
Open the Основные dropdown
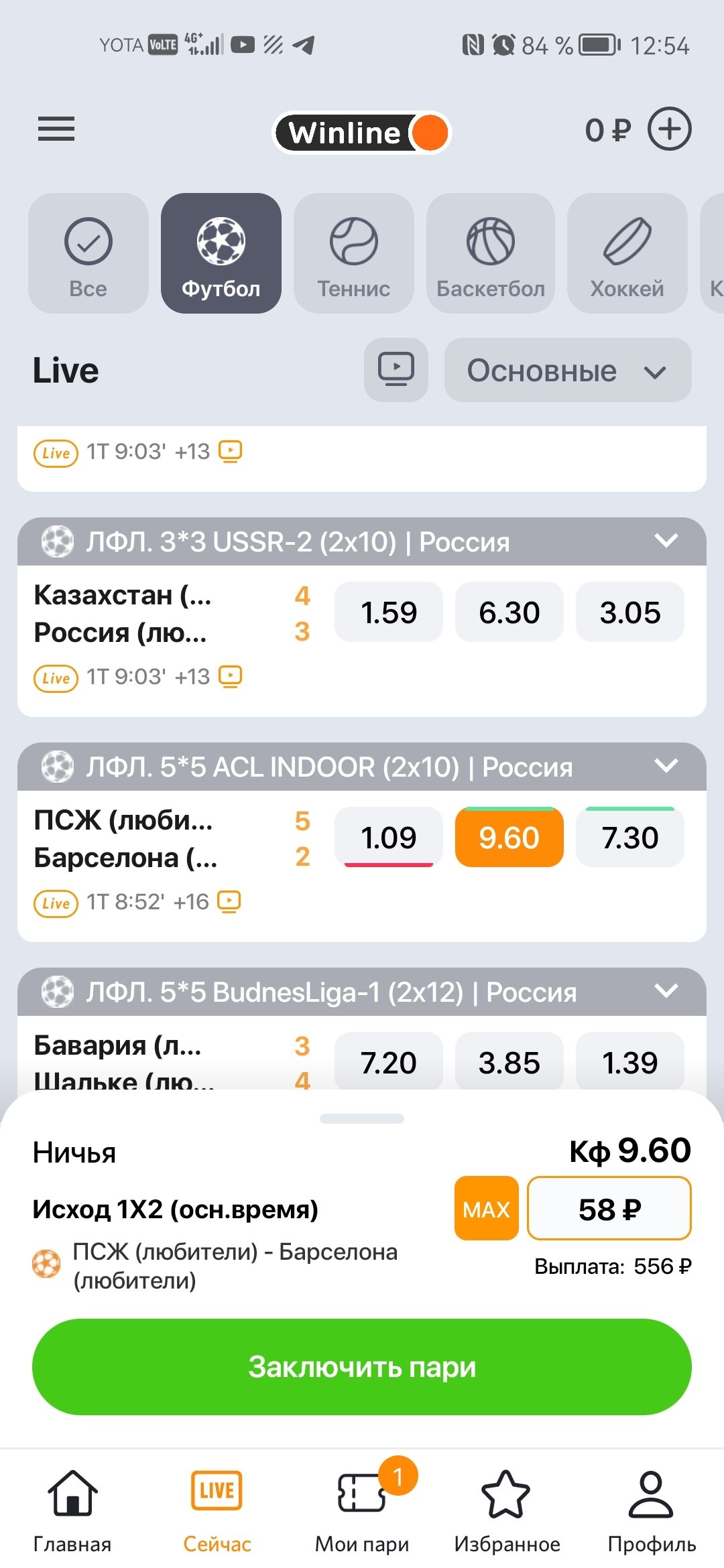(x=567, y=371)
